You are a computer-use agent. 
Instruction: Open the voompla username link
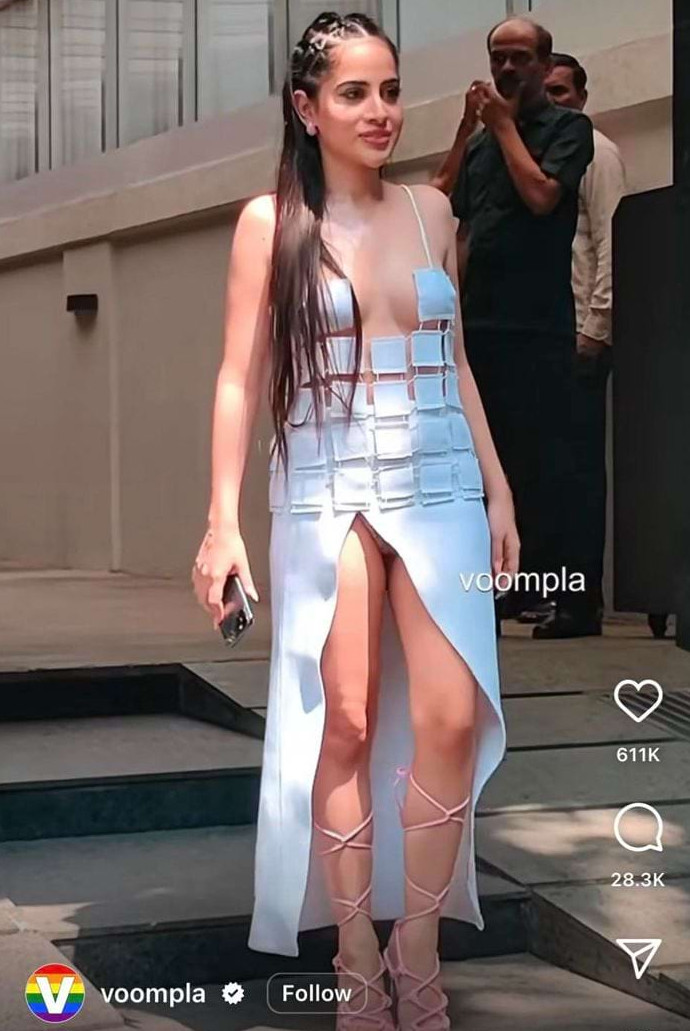click(x=153, y=994)
